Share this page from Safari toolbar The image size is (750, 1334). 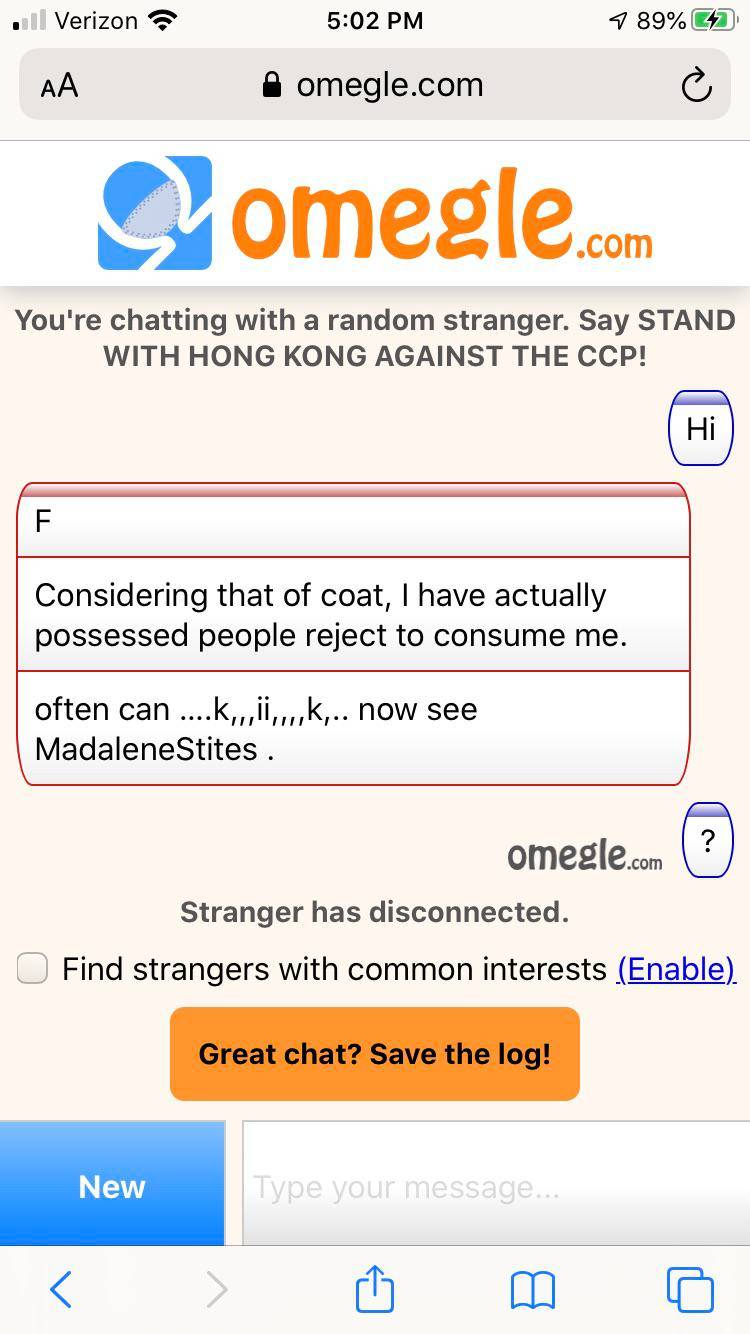pos(375,1288)
